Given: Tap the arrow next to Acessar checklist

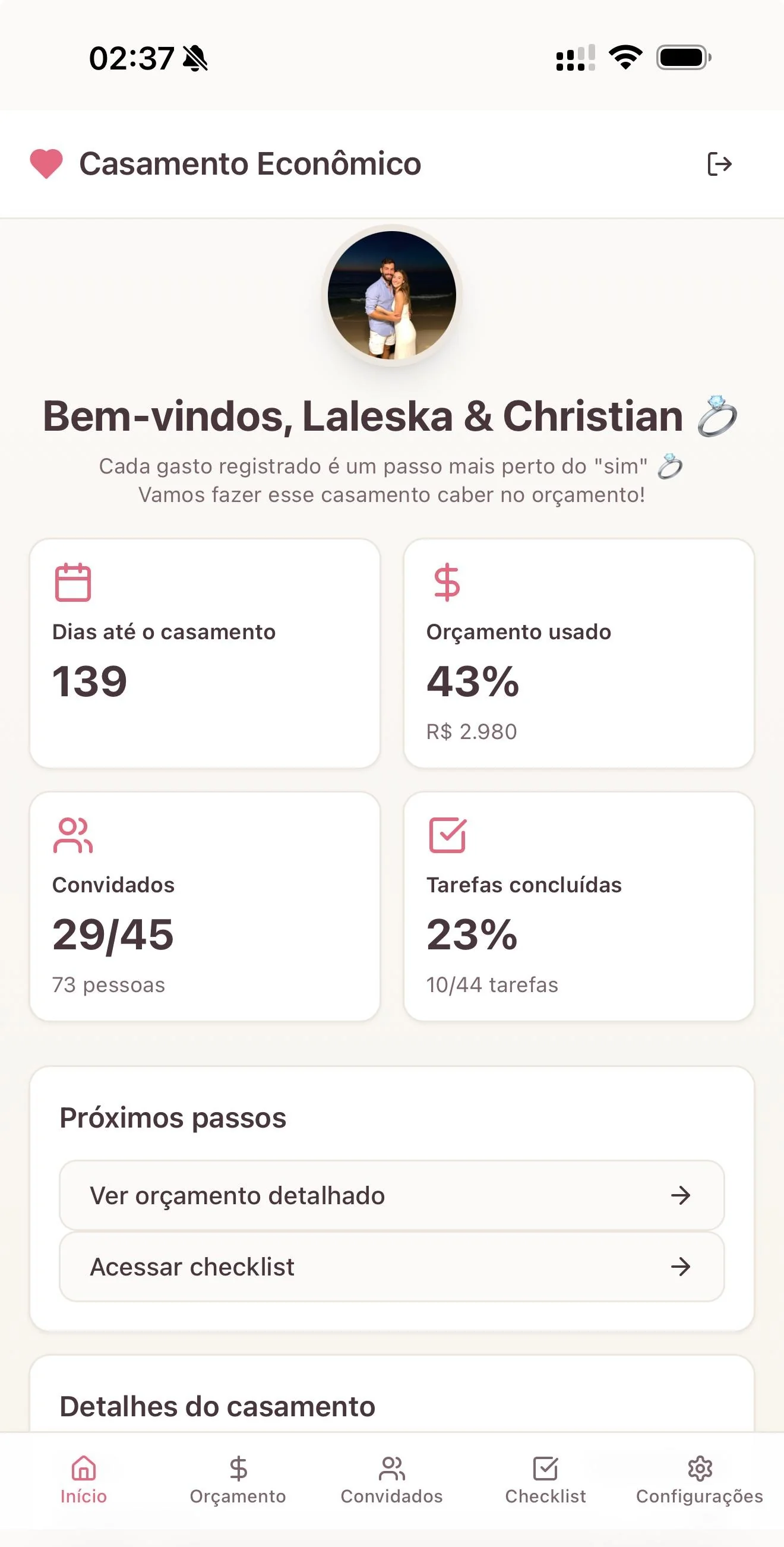Looking at the screenshot, I should (x=681, y=1267).
